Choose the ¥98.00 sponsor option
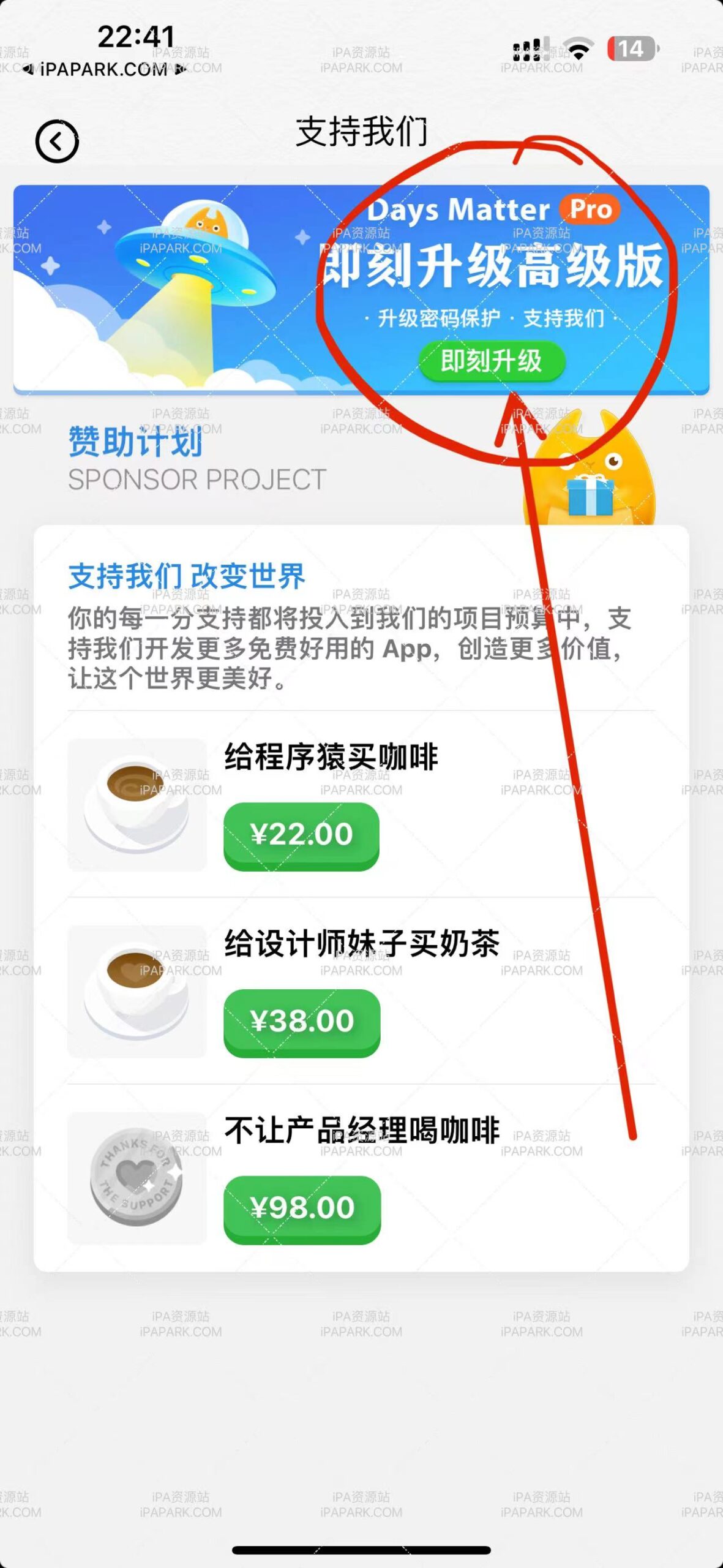This screenshot has height=1568, width=723. click(x=302, y=1208)
